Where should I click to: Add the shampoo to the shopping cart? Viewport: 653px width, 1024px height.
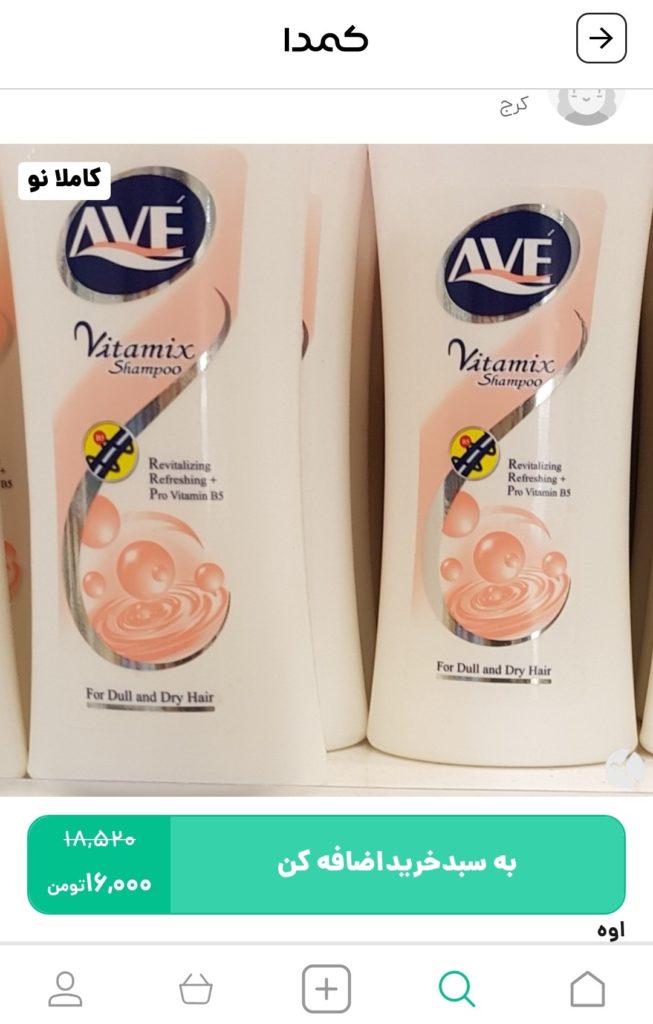(x=396, y=864)
